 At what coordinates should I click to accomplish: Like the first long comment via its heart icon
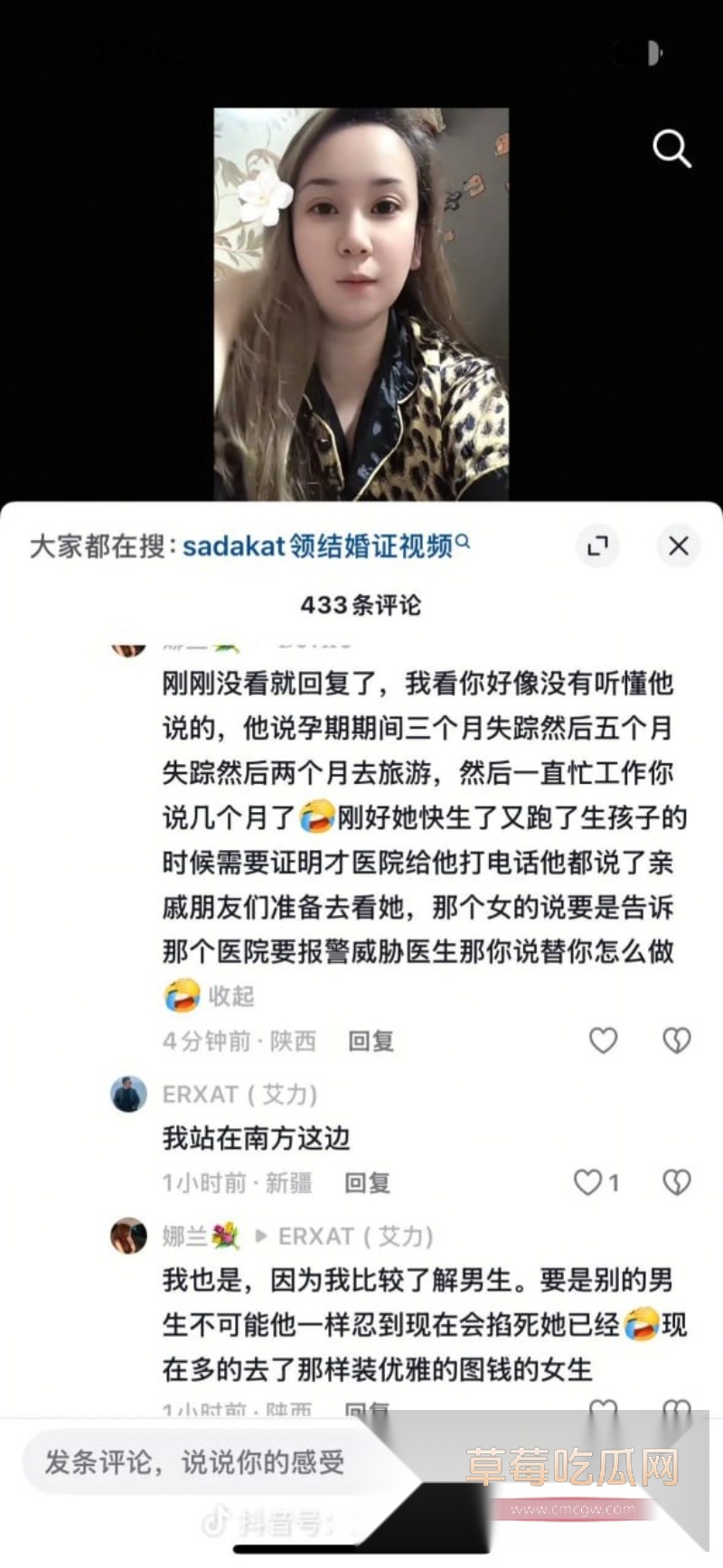pos(605,1041)
